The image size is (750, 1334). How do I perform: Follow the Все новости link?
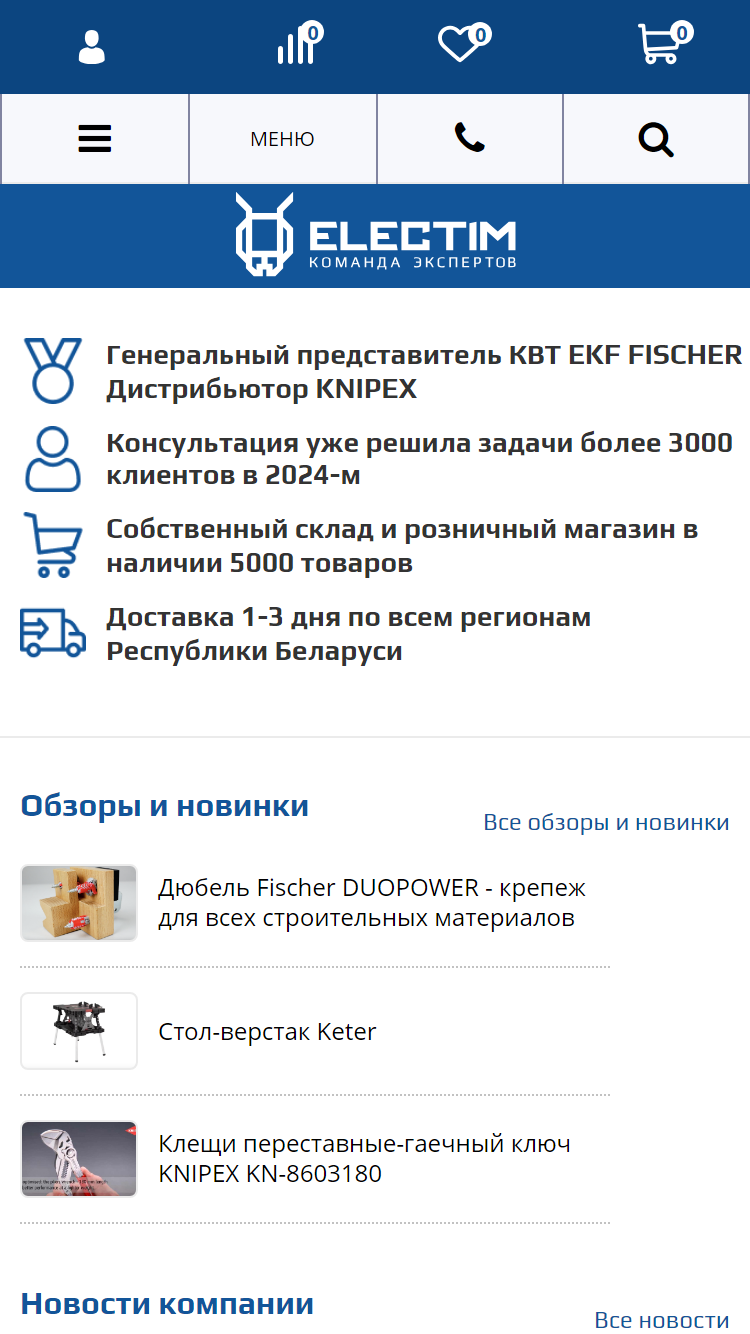[662, 1319]
